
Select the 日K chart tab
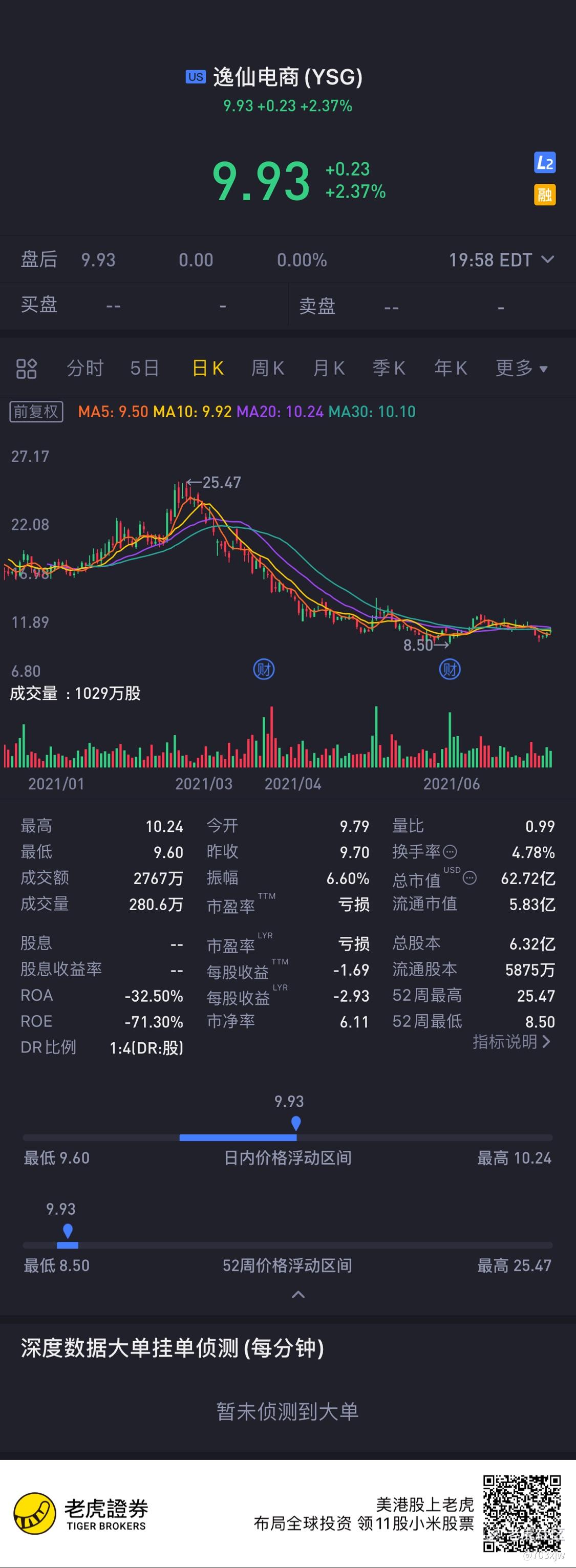(208, 368)
